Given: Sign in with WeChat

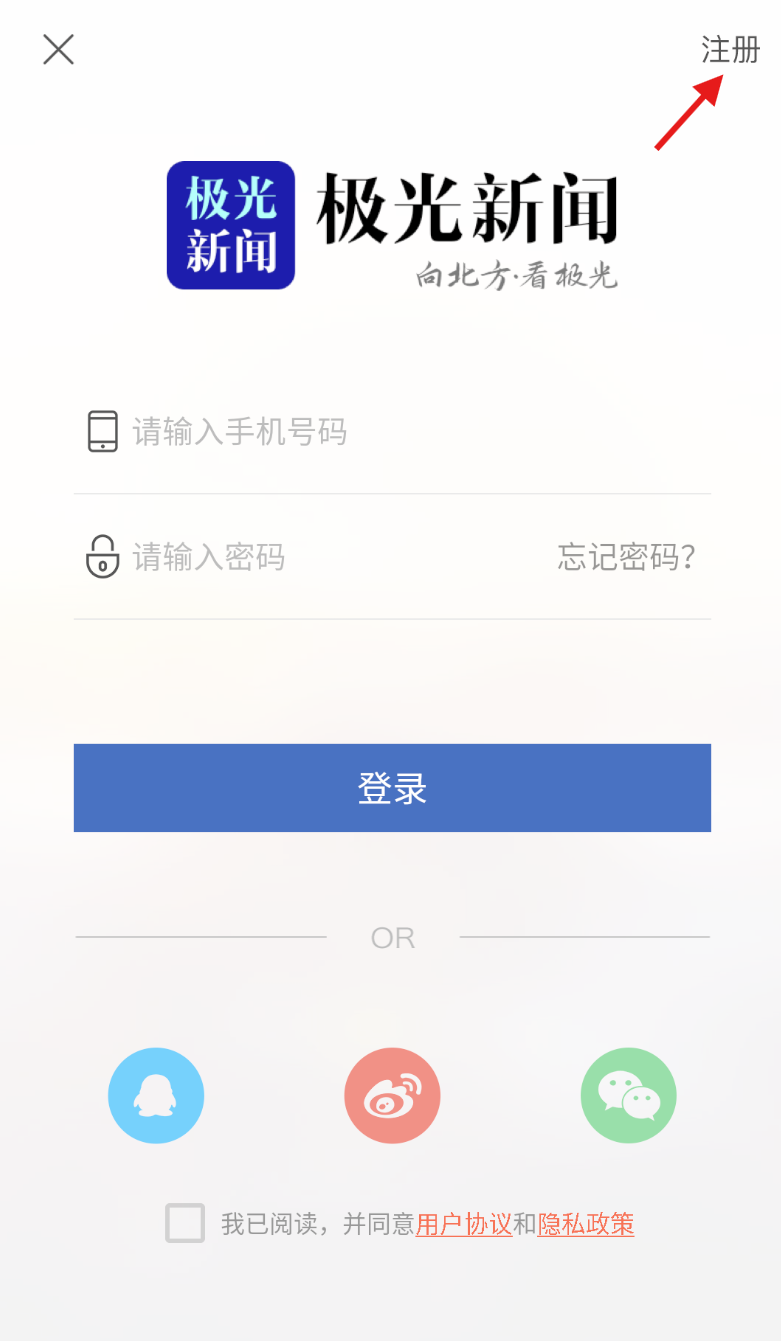Looking at the screenshot, I should point(628,1096).
